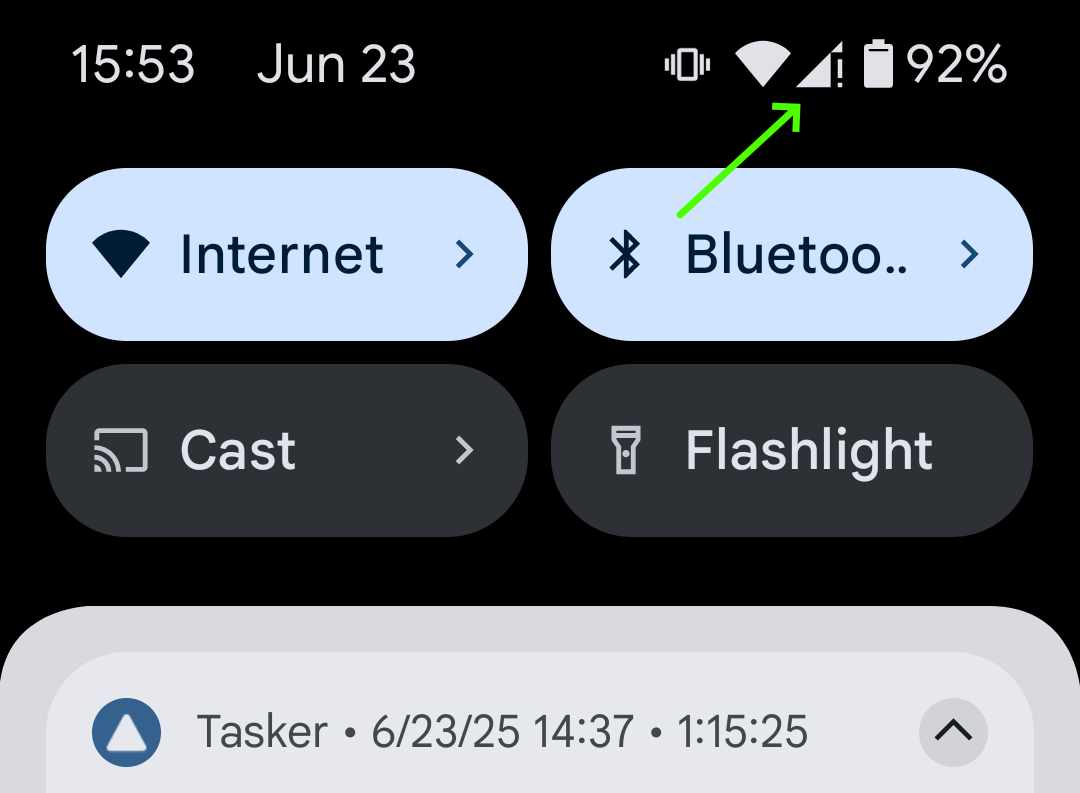Toggle the Bluetooth tile

click(790, 255)
